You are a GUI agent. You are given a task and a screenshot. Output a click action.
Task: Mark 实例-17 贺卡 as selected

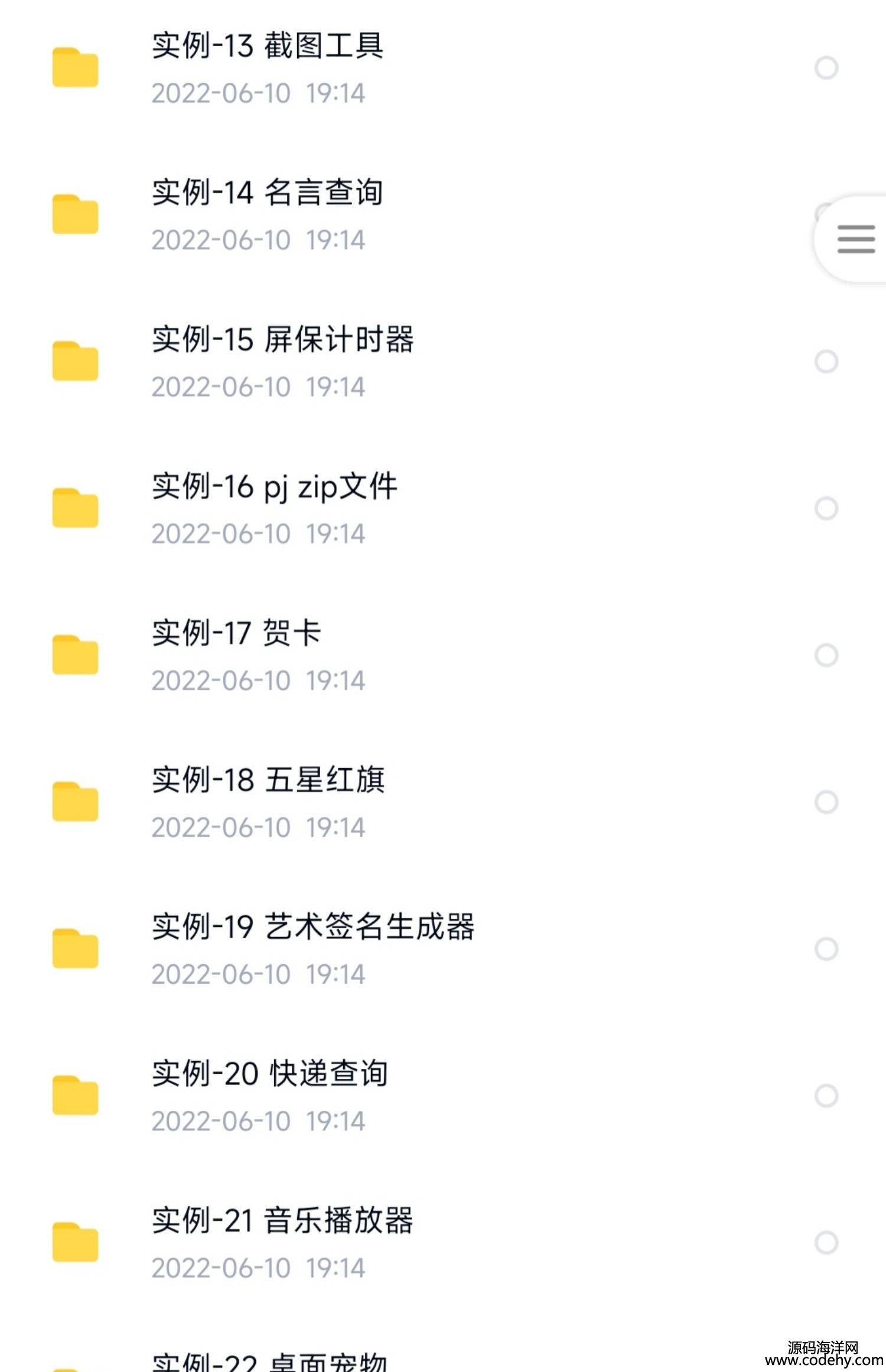[x=826, y=655]
